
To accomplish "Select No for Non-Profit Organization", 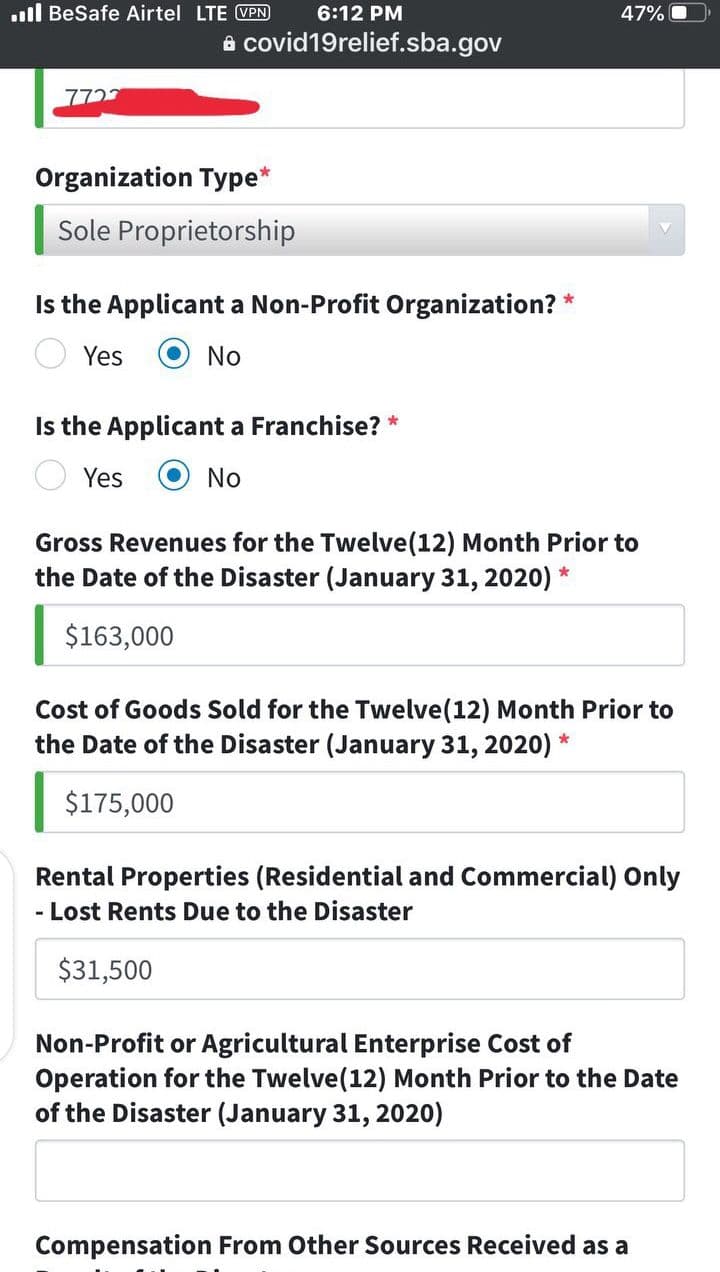I will click(174, 355).
